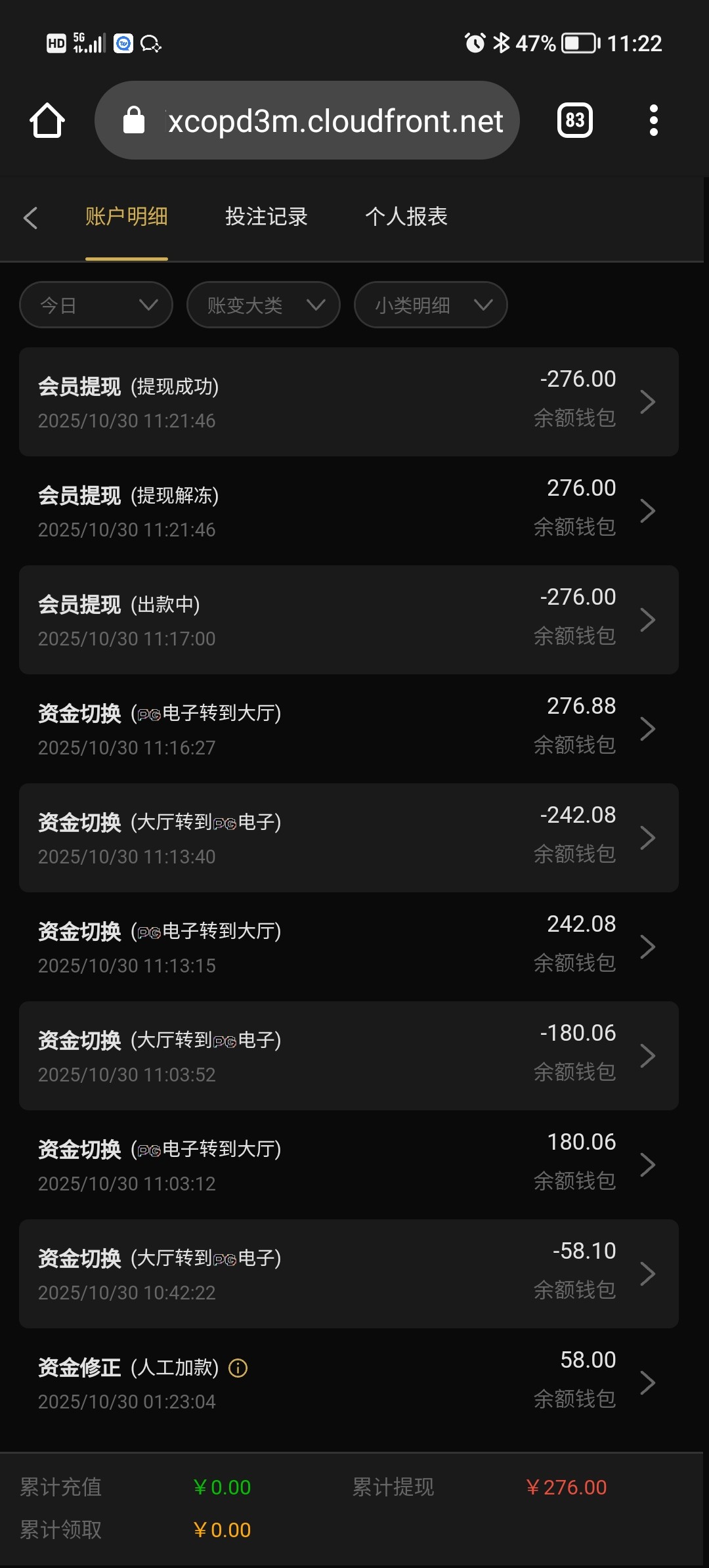The width and height of the screenshot is (709, 1568).
Task: Expand the 账变大类 filter dropdown
Action: coord(263,305)
